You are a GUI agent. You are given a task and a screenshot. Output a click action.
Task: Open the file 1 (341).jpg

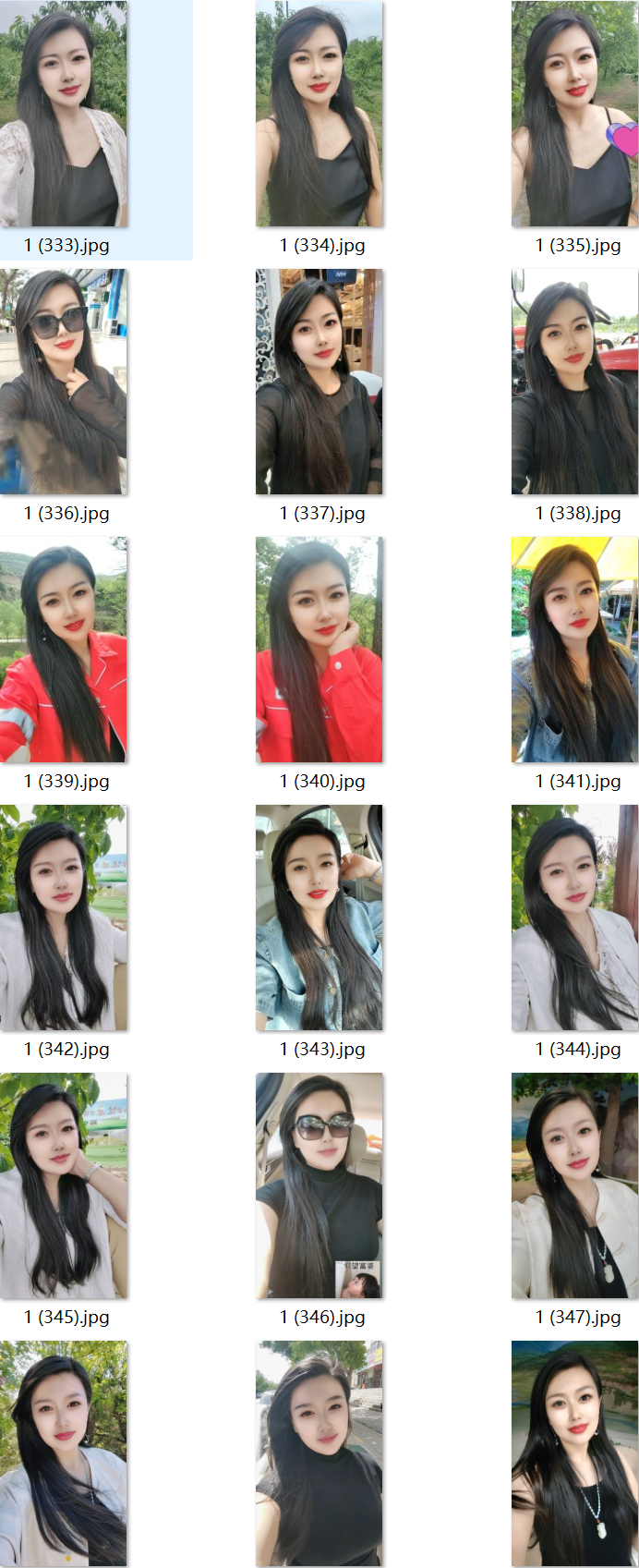pyautogui.click(x=574, y=650)
